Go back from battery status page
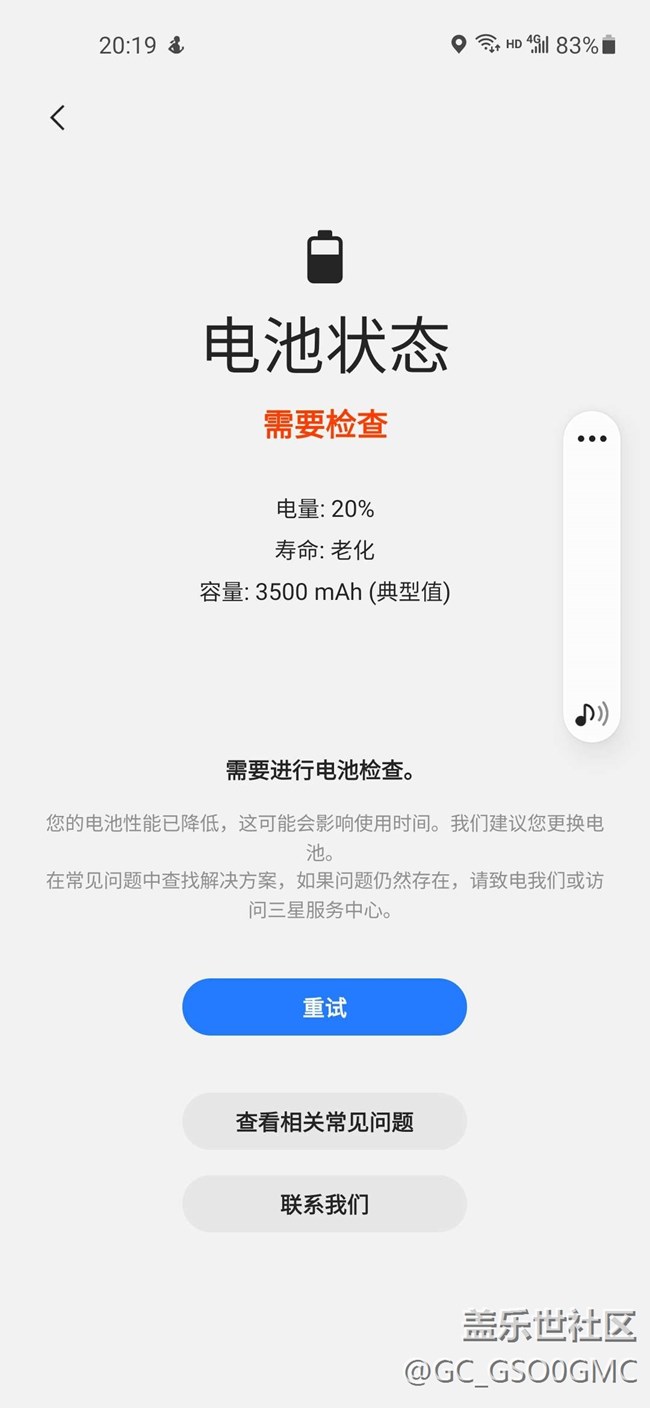The image size is (650, 1408). tap(58, 118)
